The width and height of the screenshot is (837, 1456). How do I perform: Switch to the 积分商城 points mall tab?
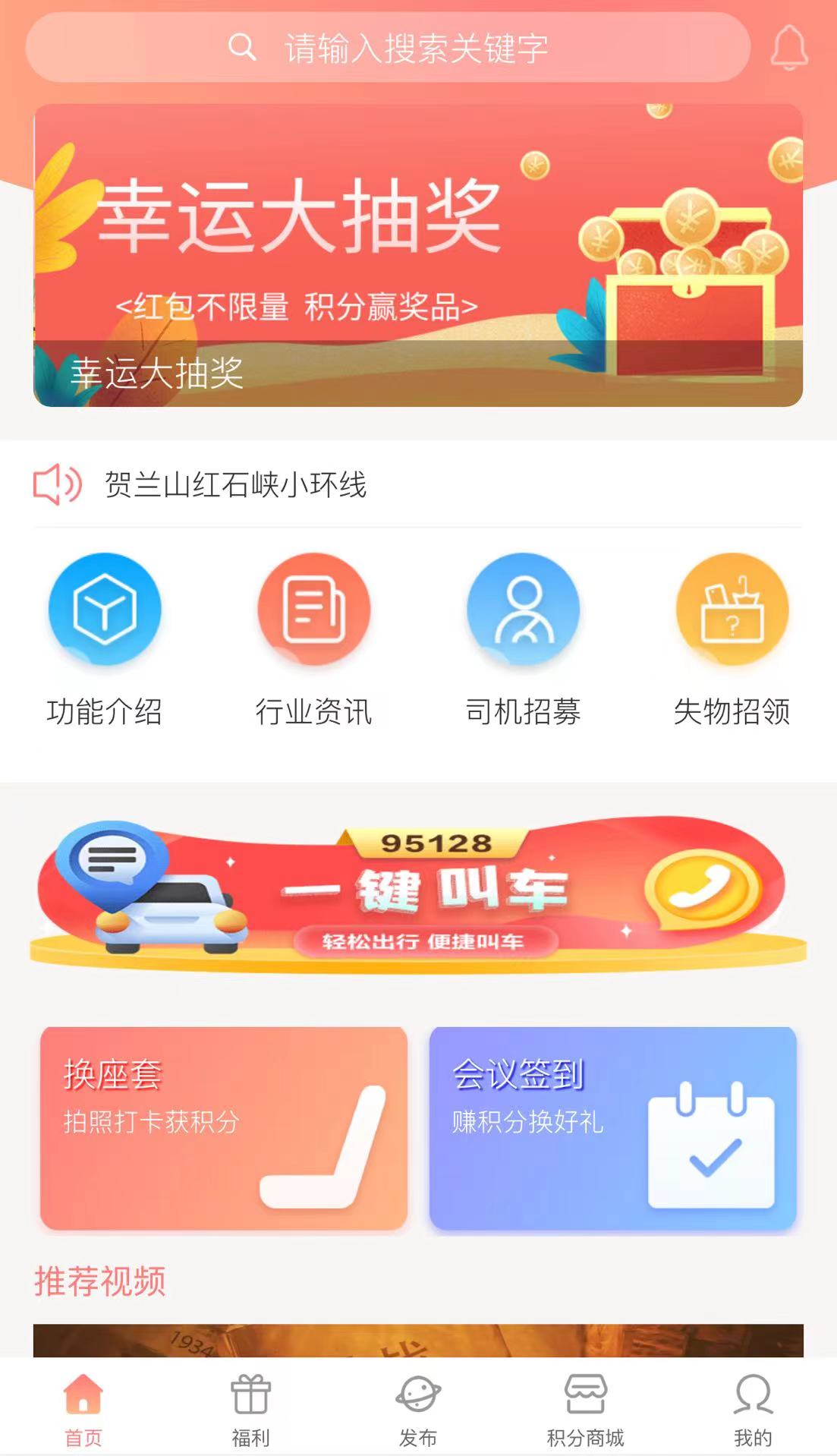[585, 1409]
